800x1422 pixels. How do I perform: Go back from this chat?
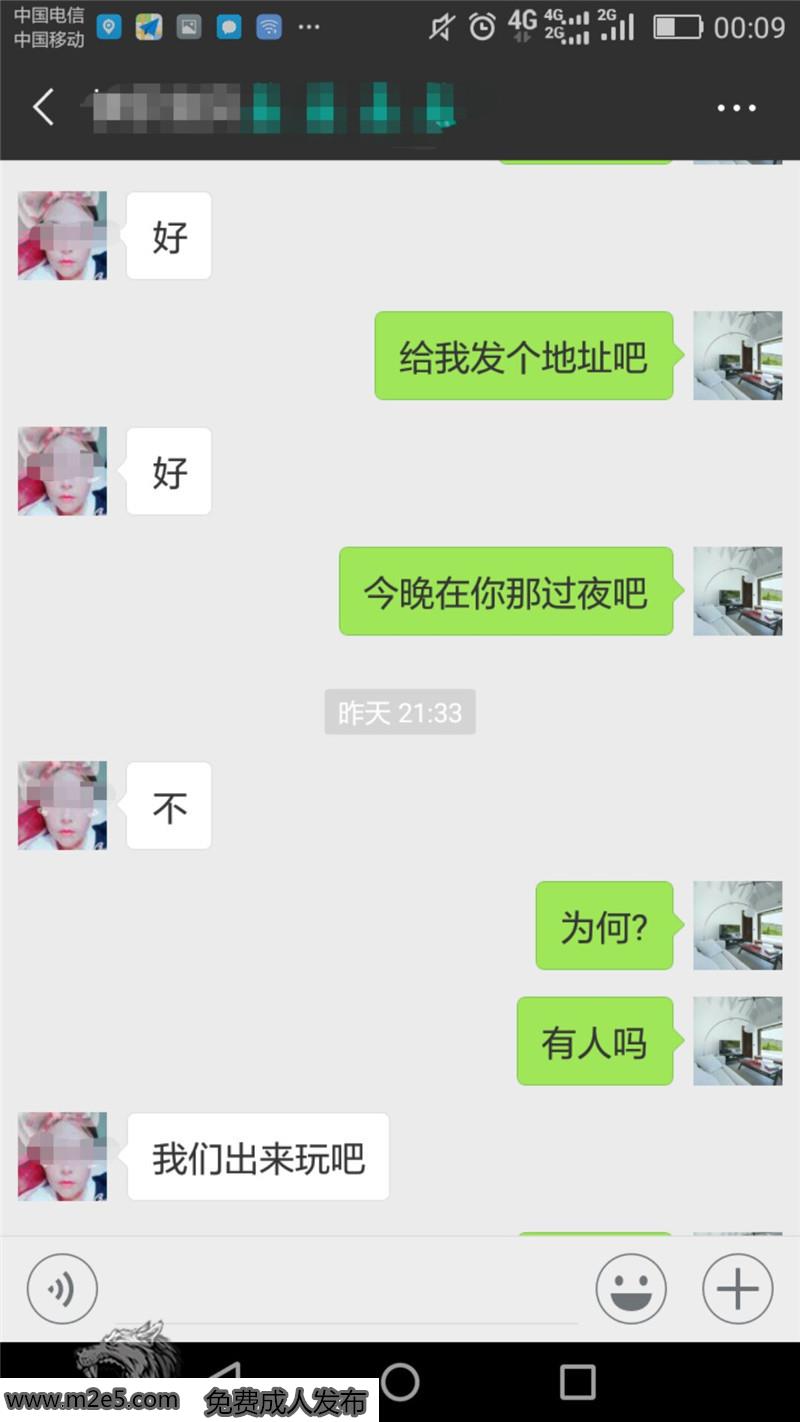point(43,107)
